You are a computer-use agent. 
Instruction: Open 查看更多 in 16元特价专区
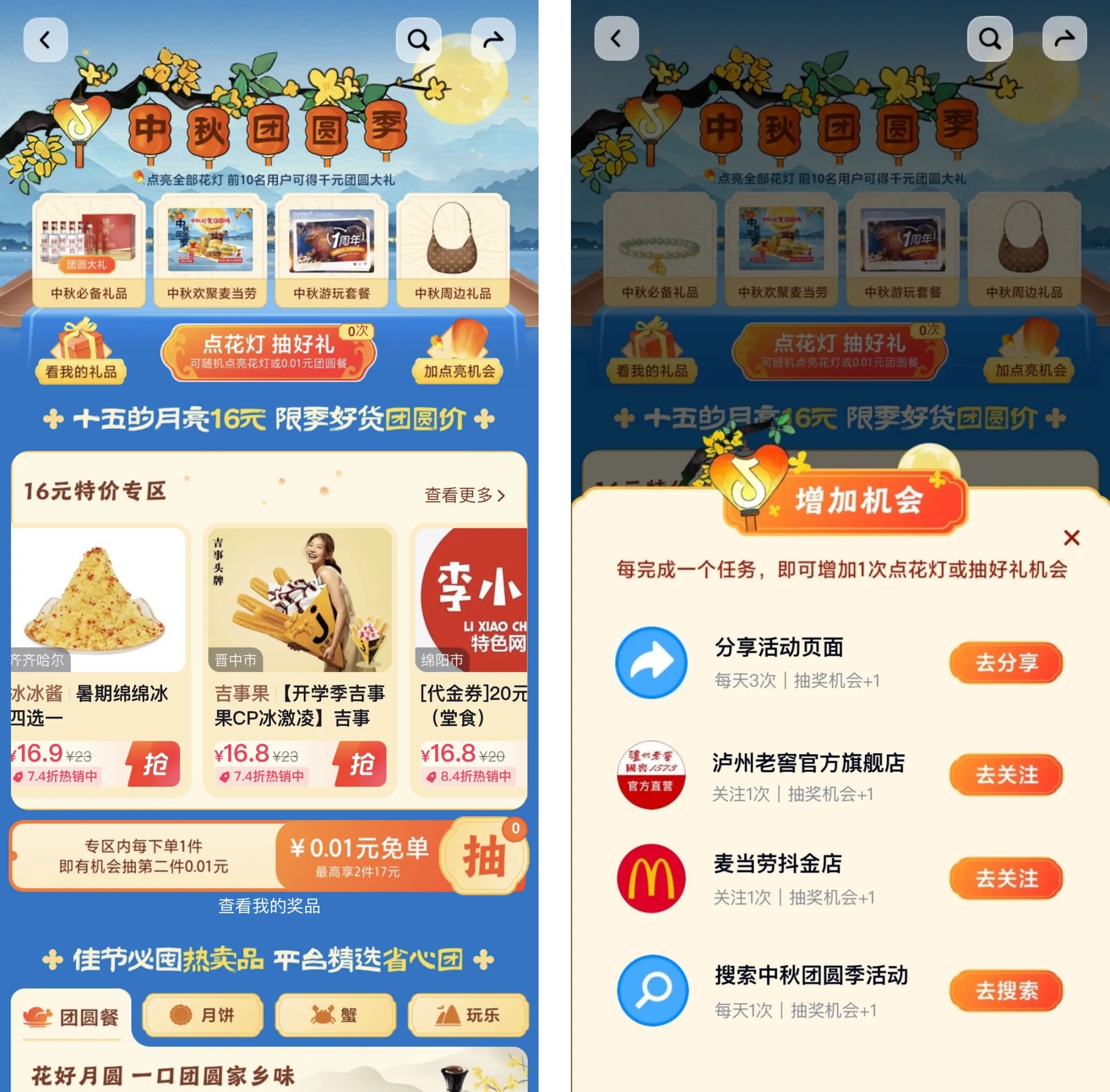pos(465,495)
